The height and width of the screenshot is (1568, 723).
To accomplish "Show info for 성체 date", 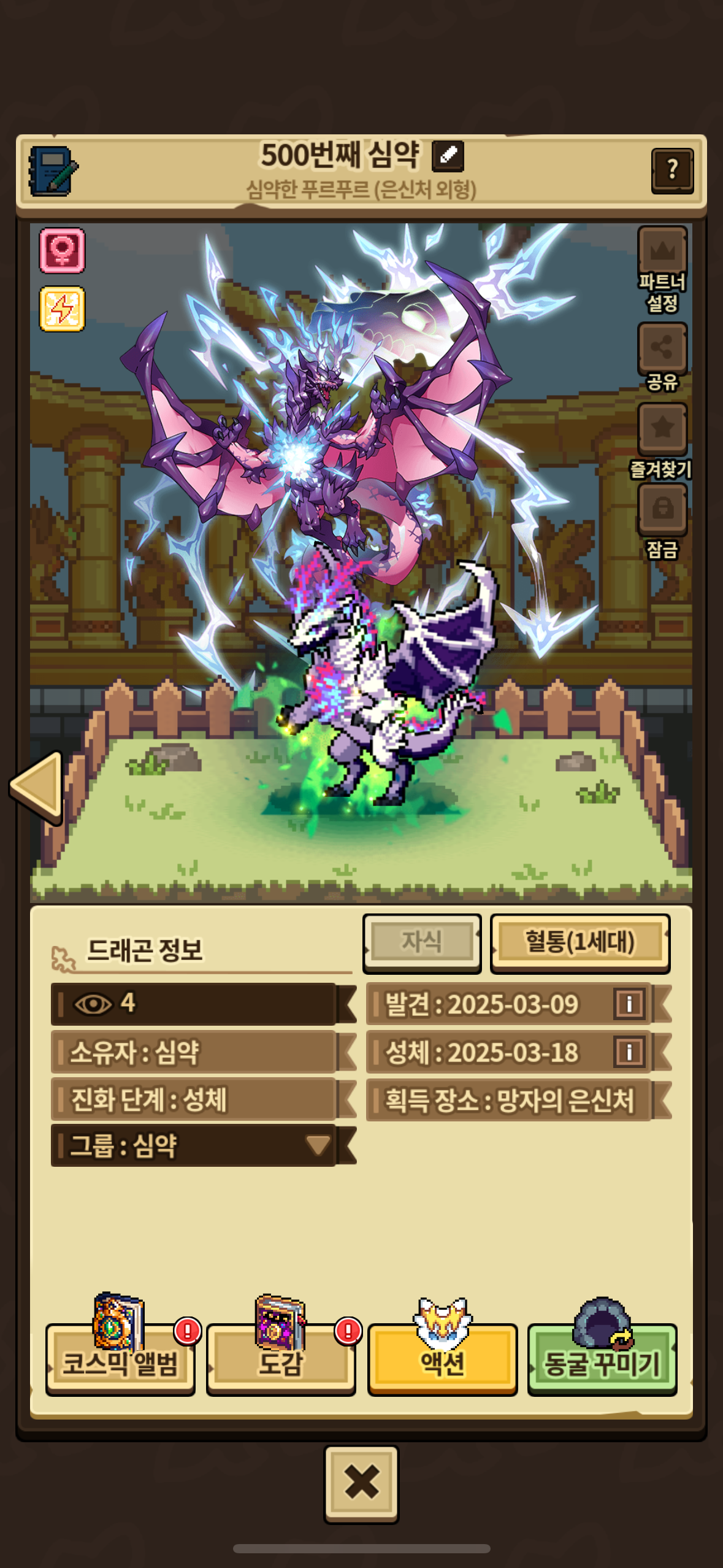I will (x=629, y=1053).
